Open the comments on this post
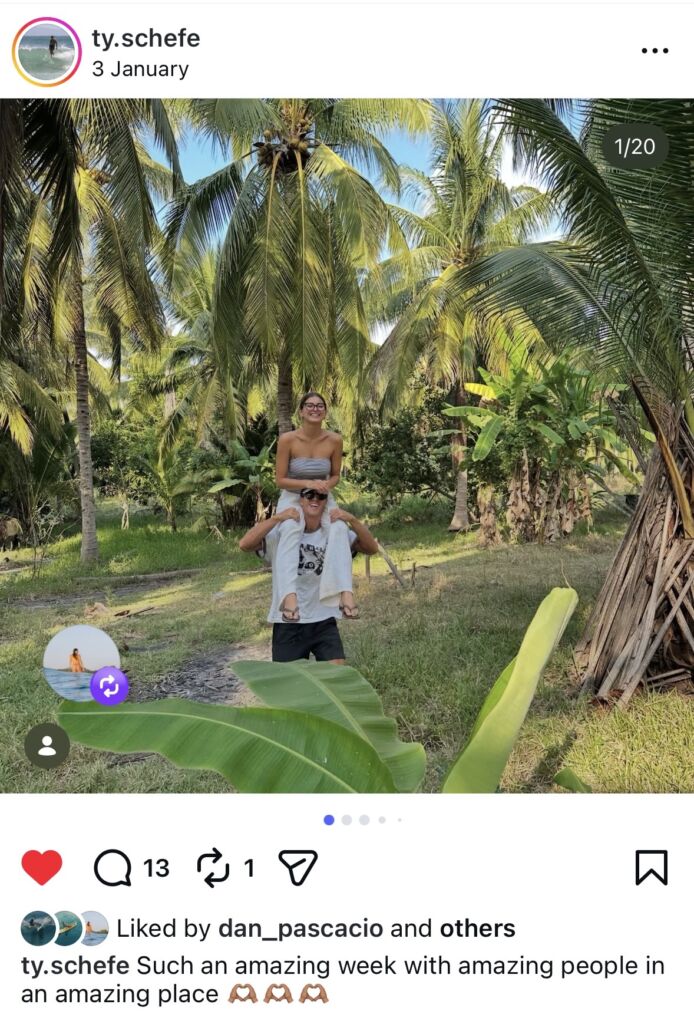694x1024 pixels. [x=113, y=867]
